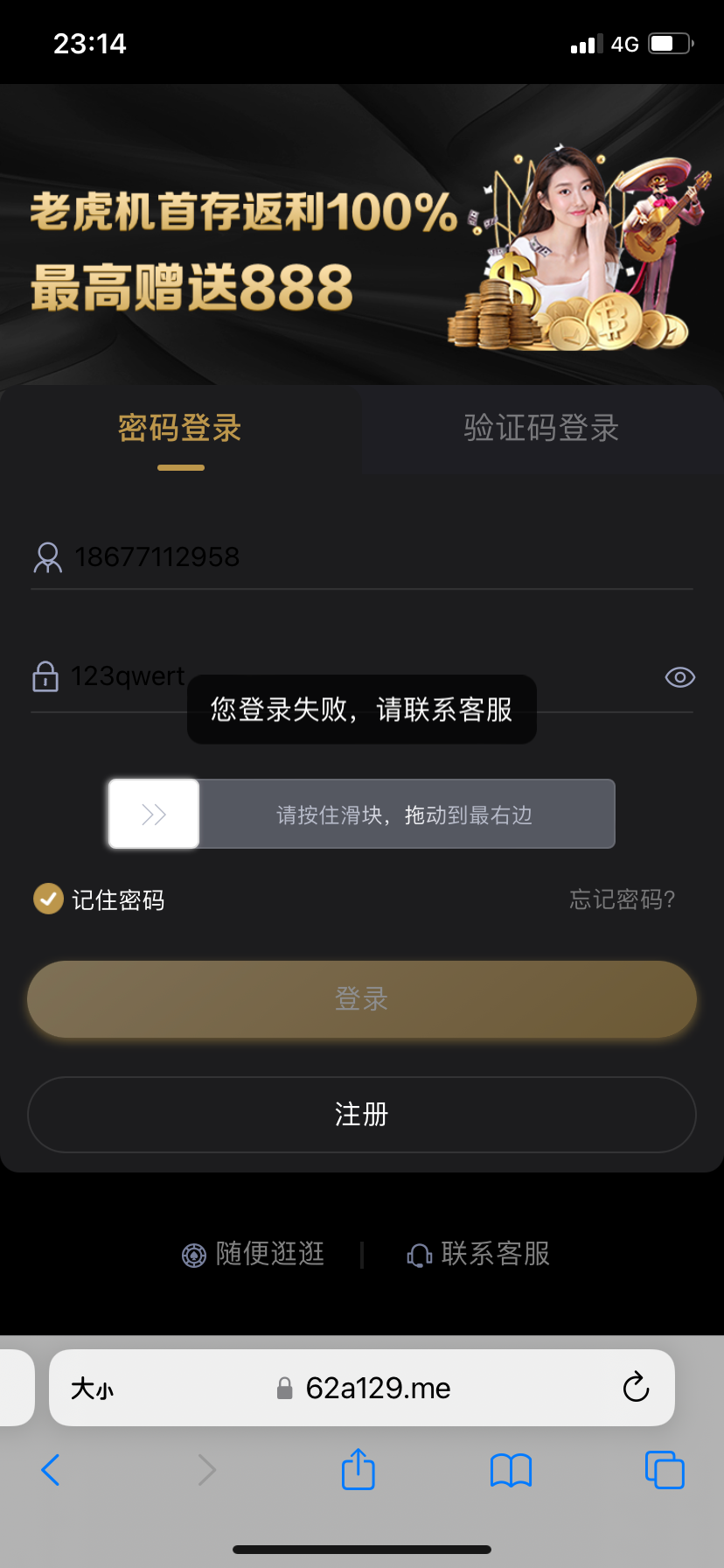Open the Safari bookmarks icon

[x=512, y=1470]
